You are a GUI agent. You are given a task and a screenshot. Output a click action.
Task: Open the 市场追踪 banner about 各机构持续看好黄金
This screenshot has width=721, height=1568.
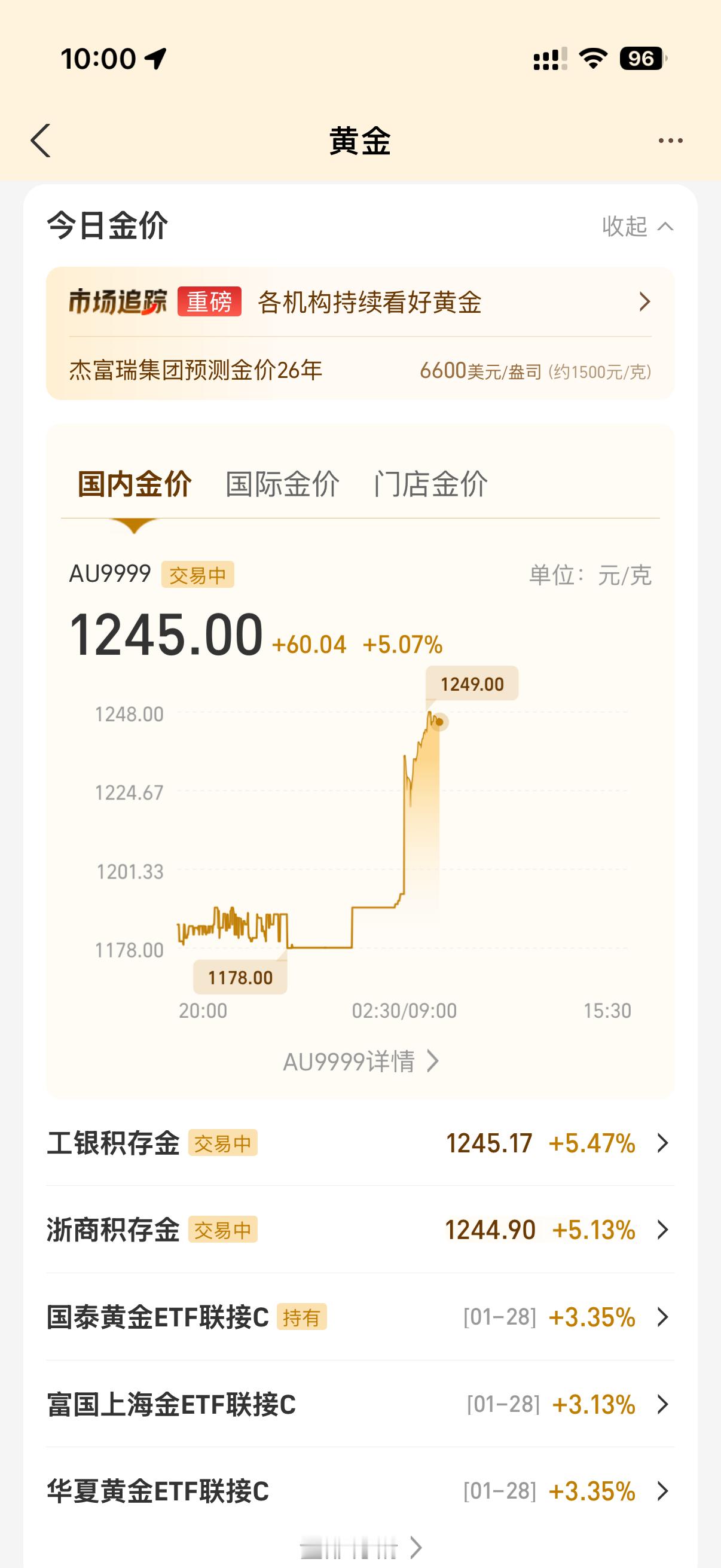(x=359, y=302)
